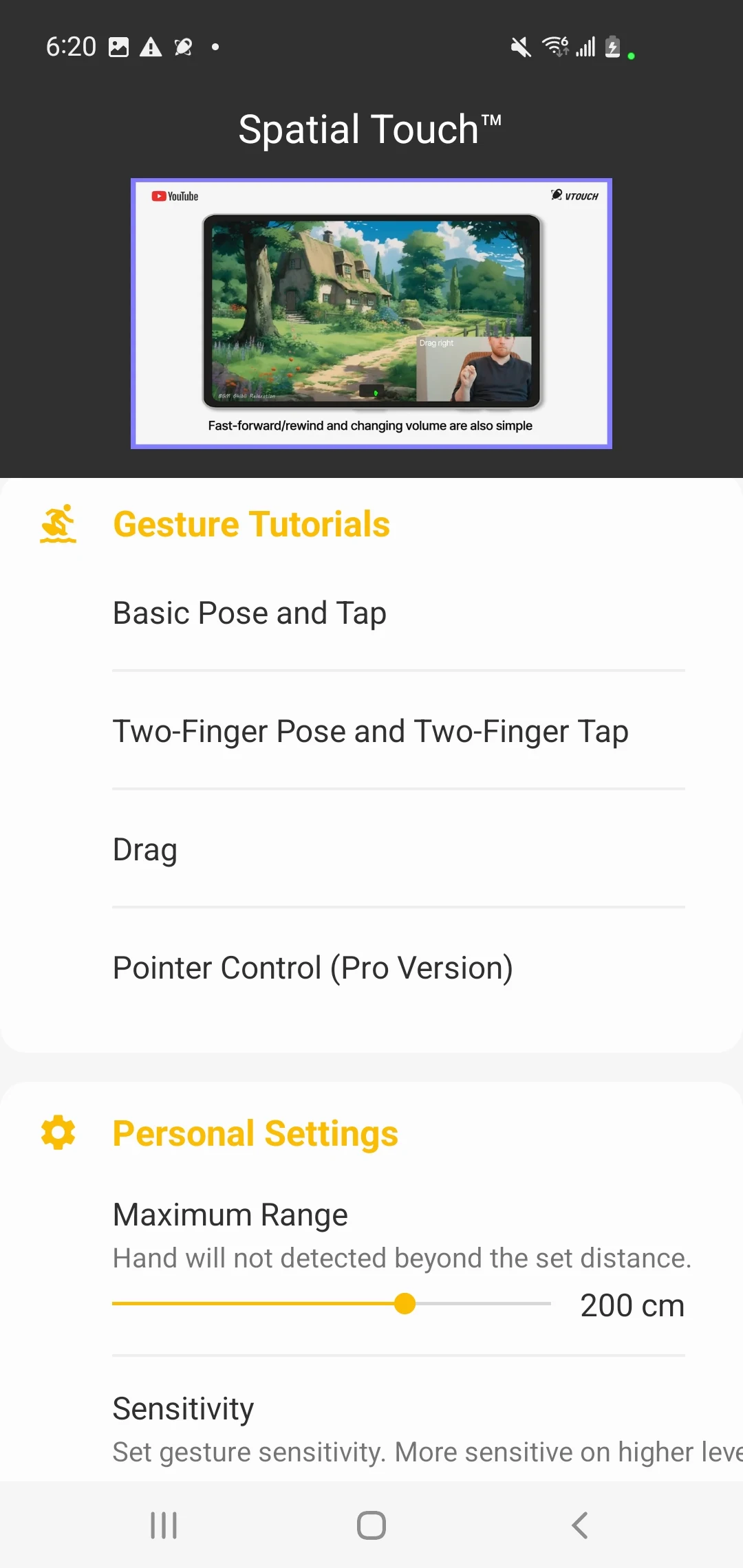Open the Two-Finger Pose and Two-Finger Tap tutorial
Viewport: 743px width, 1568px height.
370,731
